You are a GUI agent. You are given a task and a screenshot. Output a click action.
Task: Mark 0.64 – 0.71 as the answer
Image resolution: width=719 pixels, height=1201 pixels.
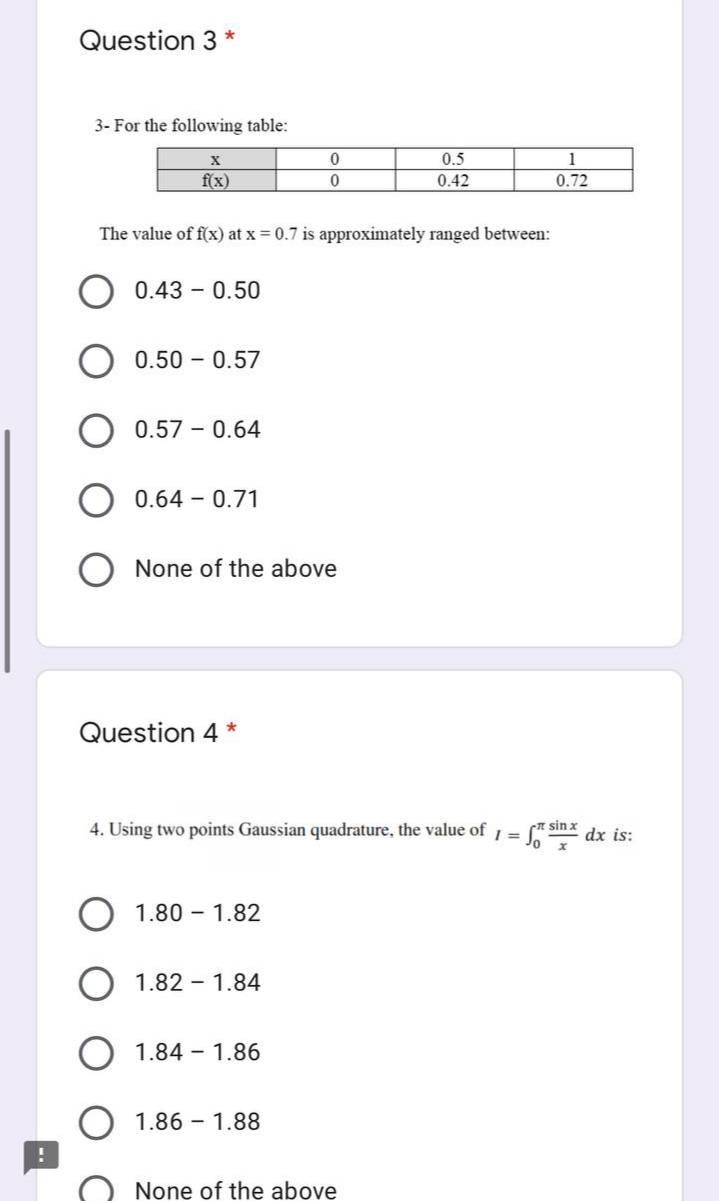pyautogui.click(x=96, y=499)
